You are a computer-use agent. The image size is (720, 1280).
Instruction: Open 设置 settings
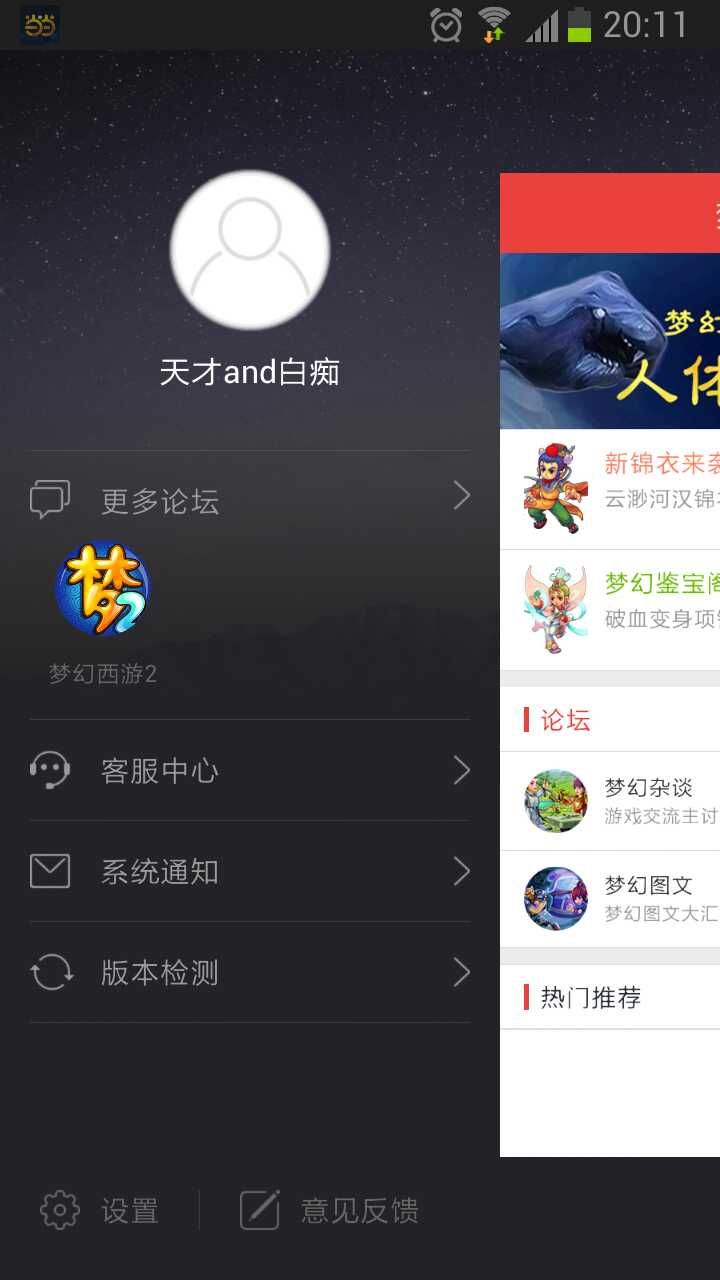pyautogui.click(x=100, y=1211)
